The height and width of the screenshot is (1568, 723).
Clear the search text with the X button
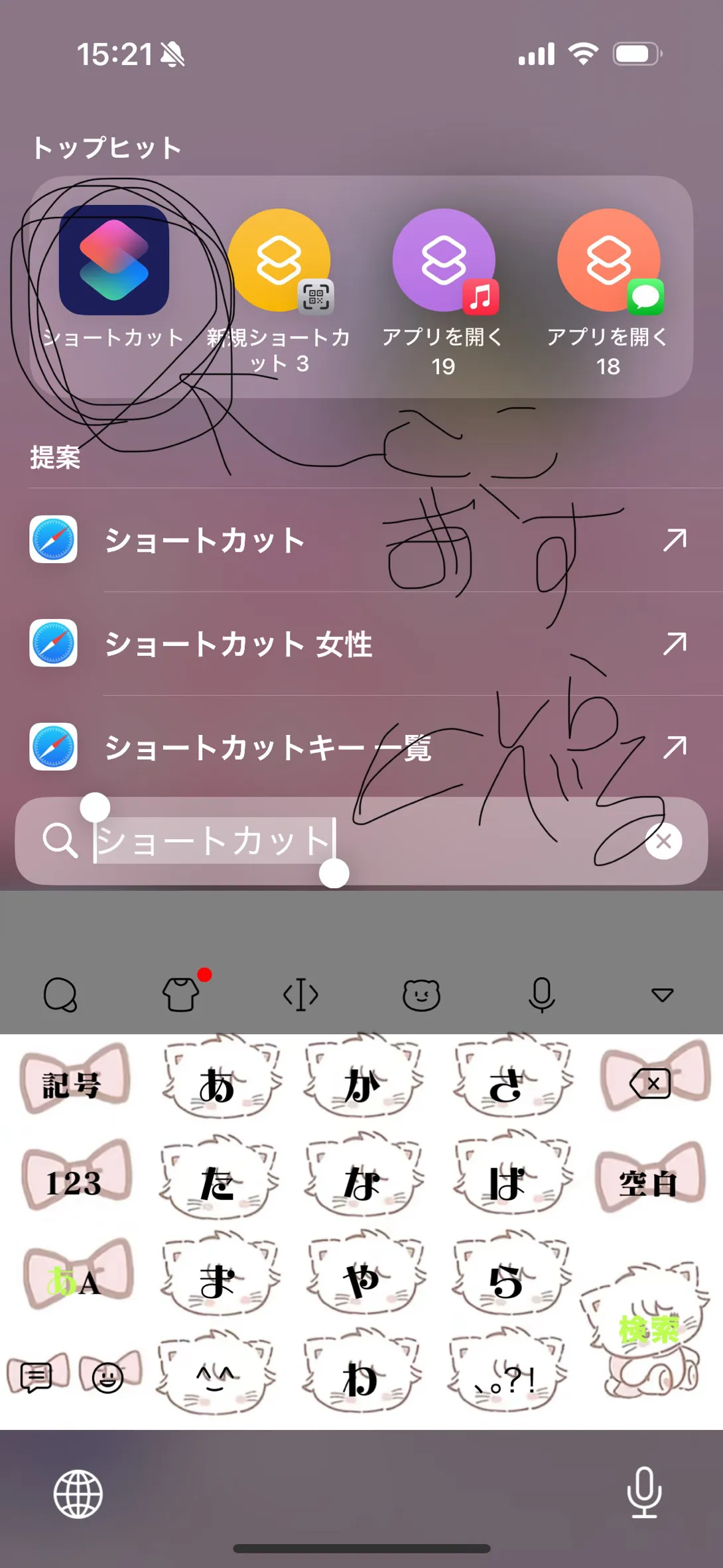663,841
